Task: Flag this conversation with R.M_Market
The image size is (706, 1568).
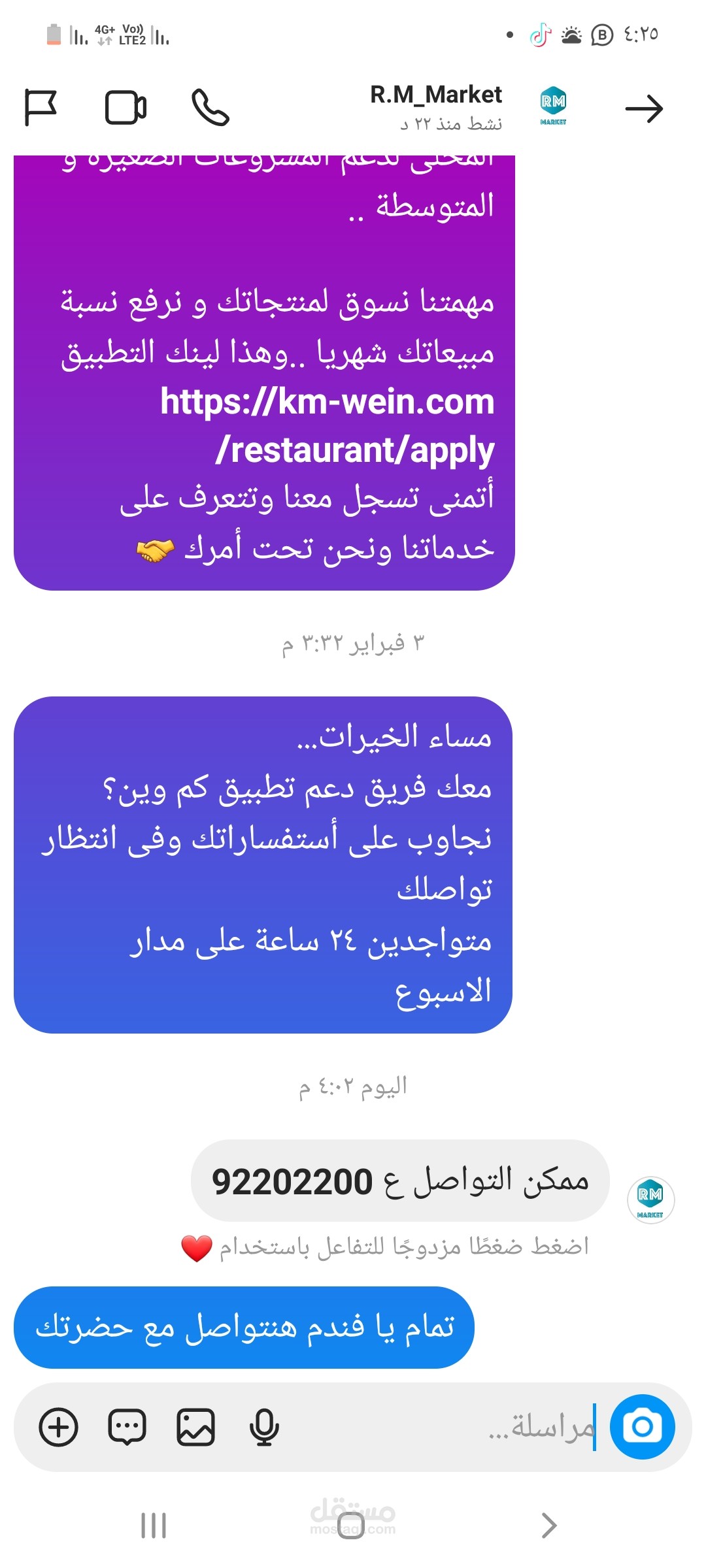Action: (41, 108)
